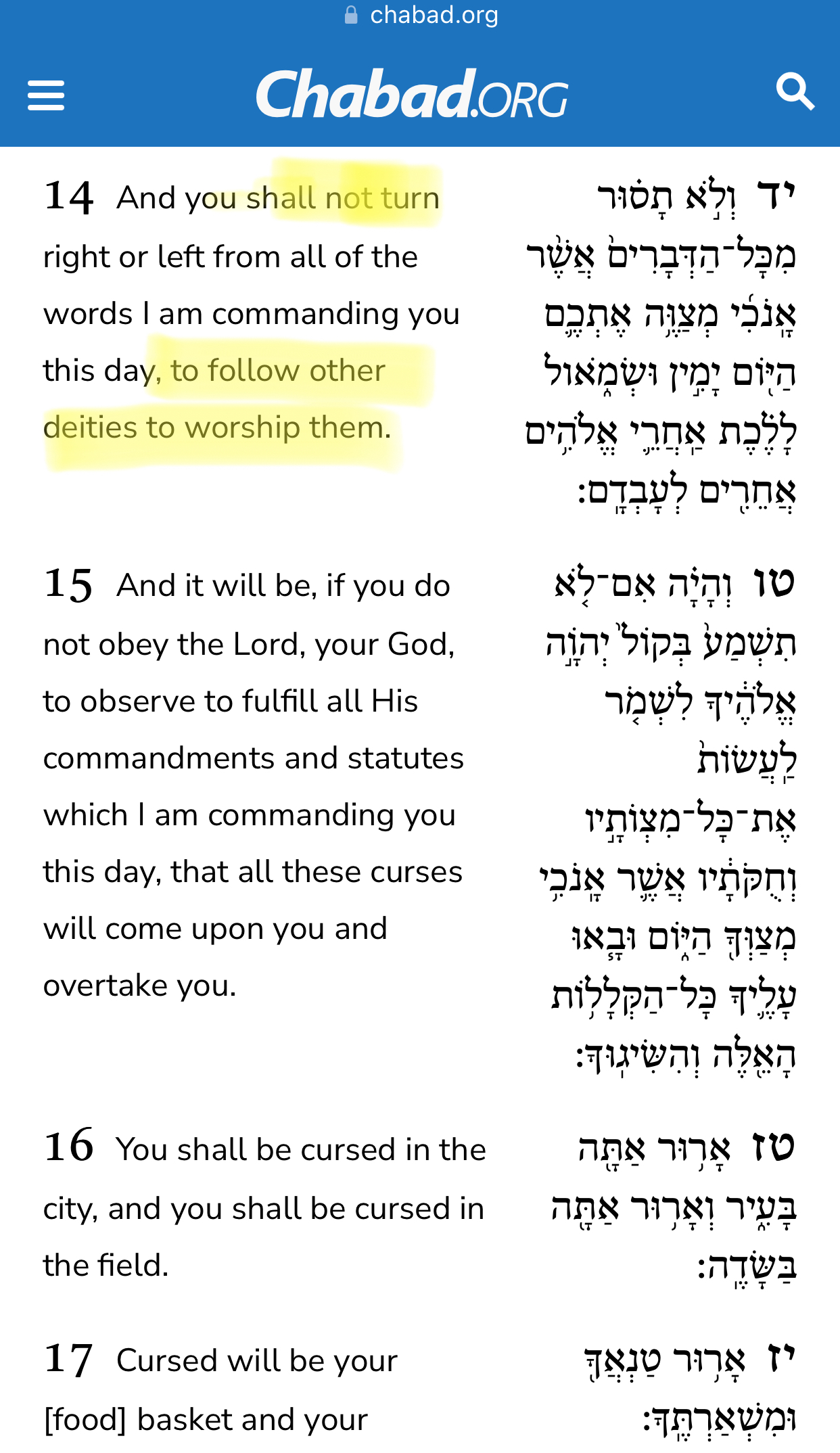Open the search magnifier icon
The height and width of the screenshot is (1453, 840).
[x=795, y=91]
